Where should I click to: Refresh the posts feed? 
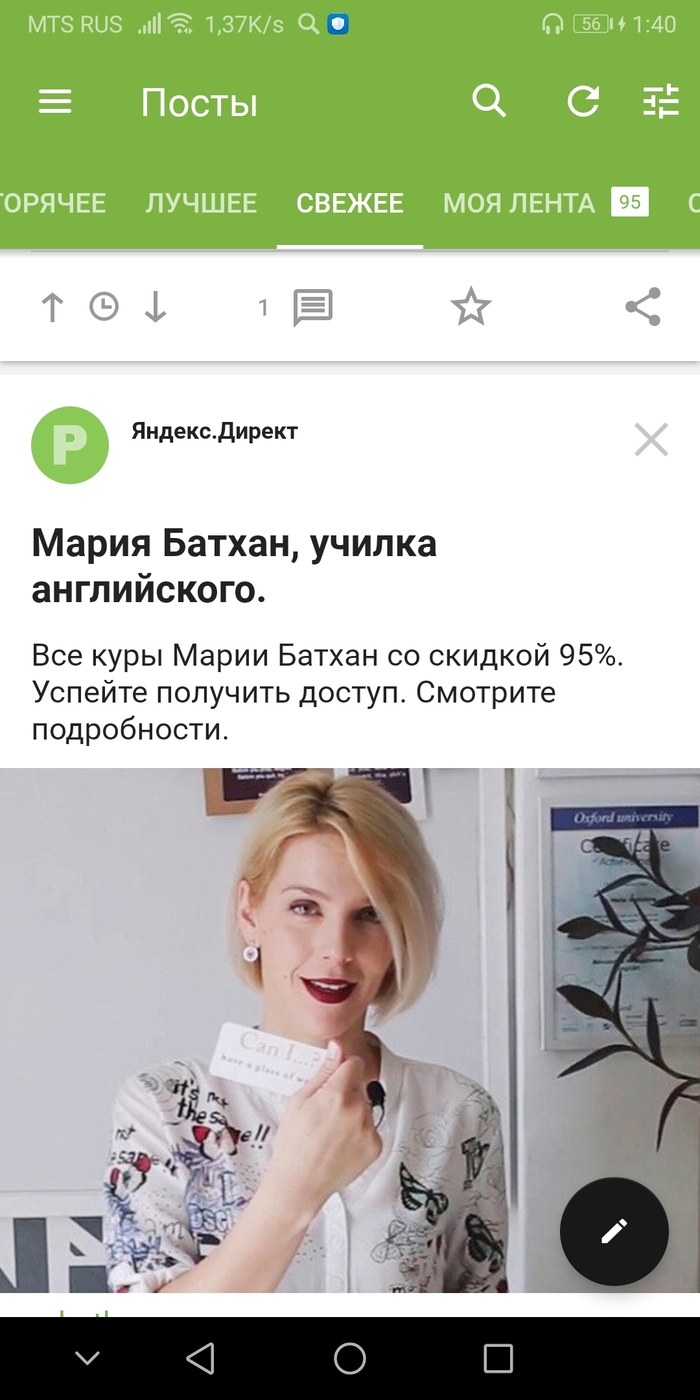(583, 102)
